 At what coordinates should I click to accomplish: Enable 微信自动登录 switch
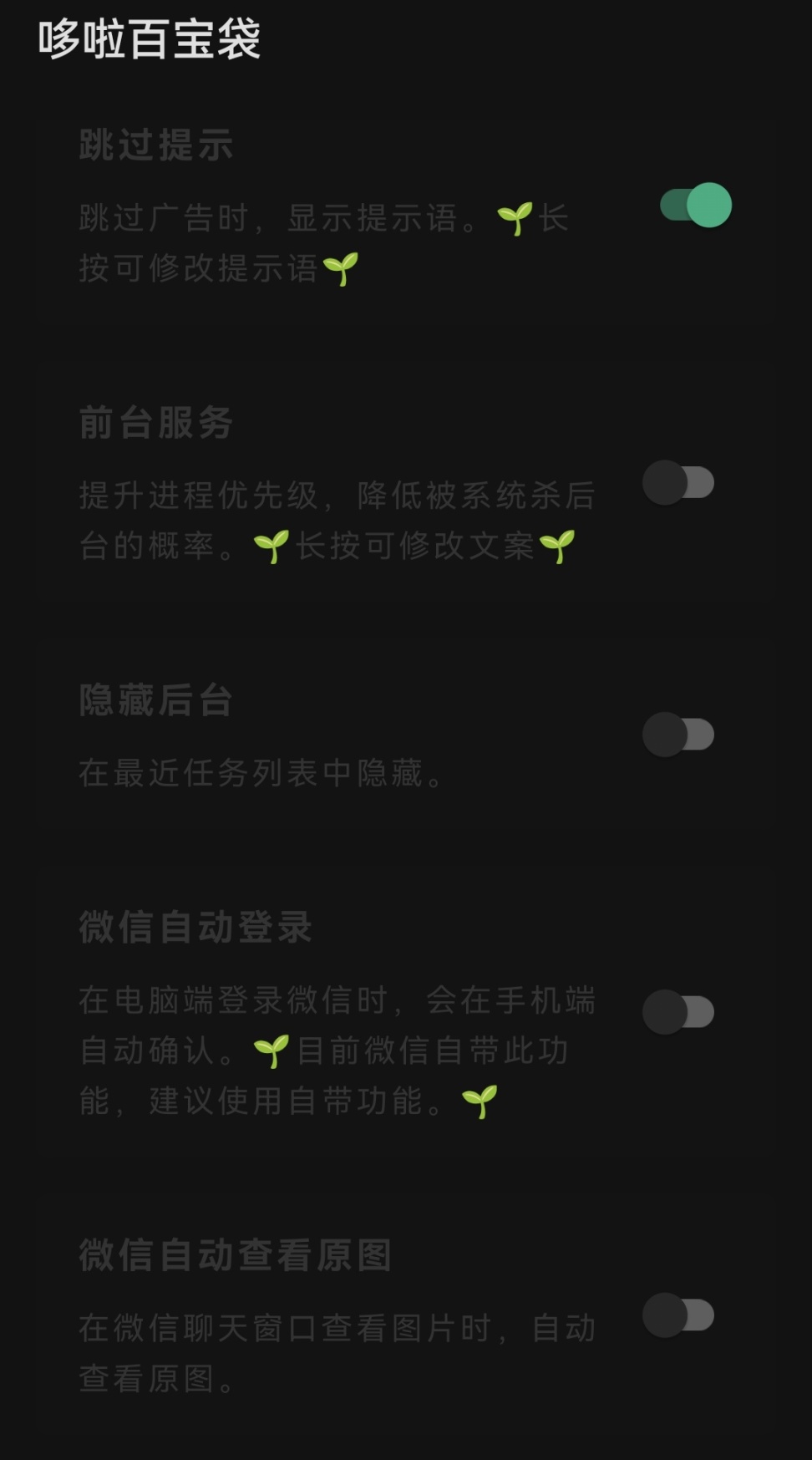coord(678,1012)
